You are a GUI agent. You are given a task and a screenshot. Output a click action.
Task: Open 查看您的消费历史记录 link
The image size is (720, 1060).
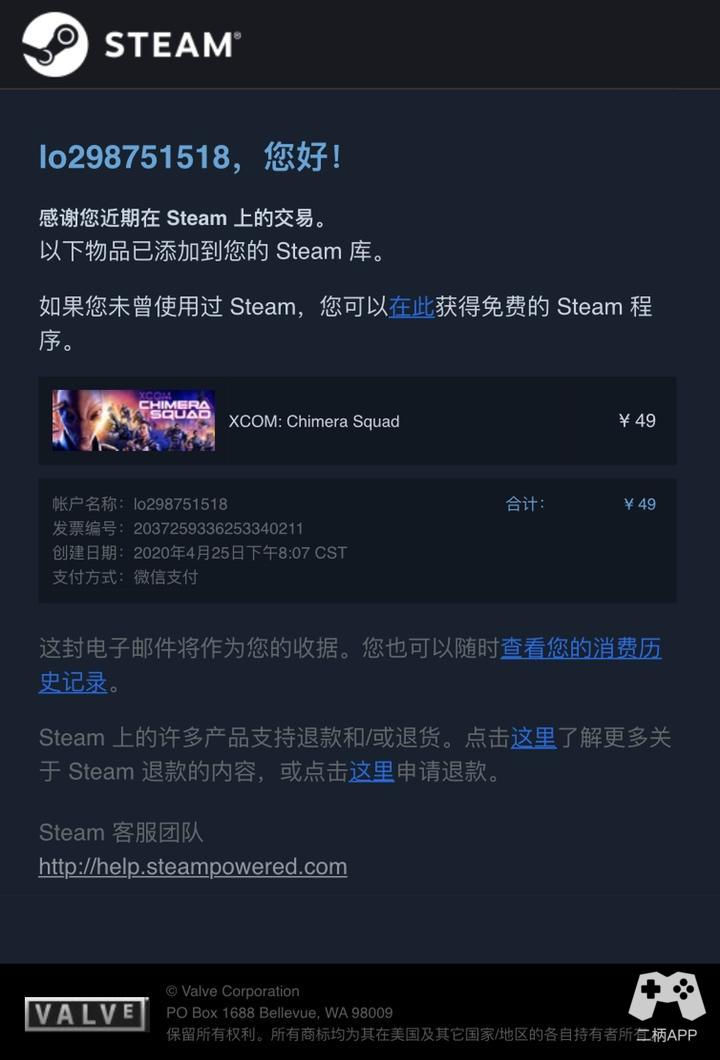pyautogui.click(x=580, y=648)
